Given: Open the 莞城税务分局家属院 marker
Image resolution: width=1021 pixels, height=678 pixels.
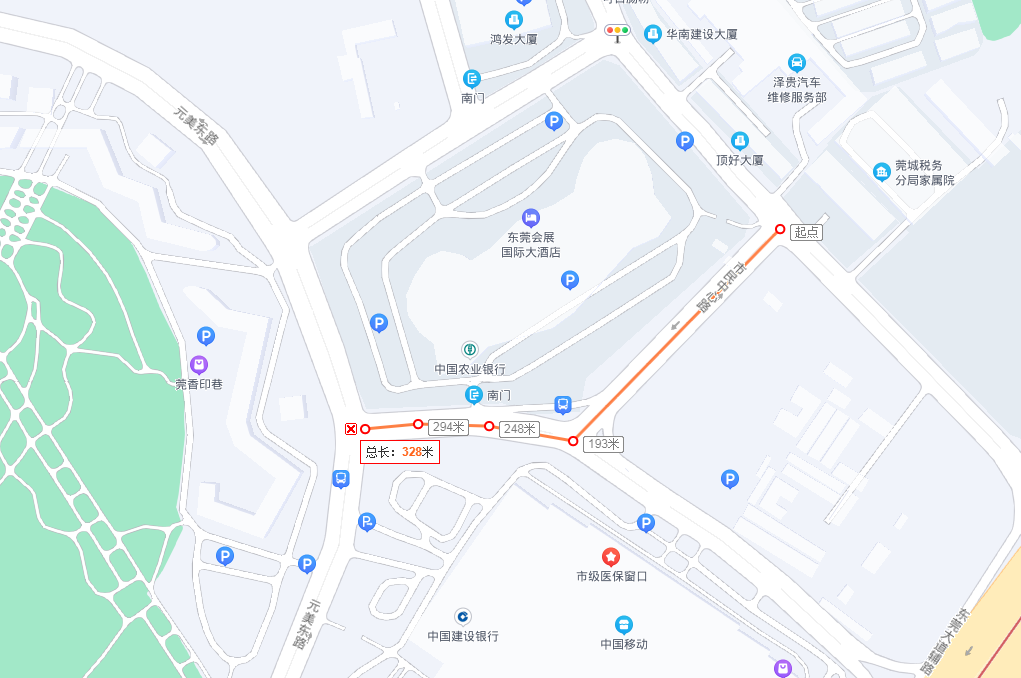Looking at the screenshot, I should 882,172.
